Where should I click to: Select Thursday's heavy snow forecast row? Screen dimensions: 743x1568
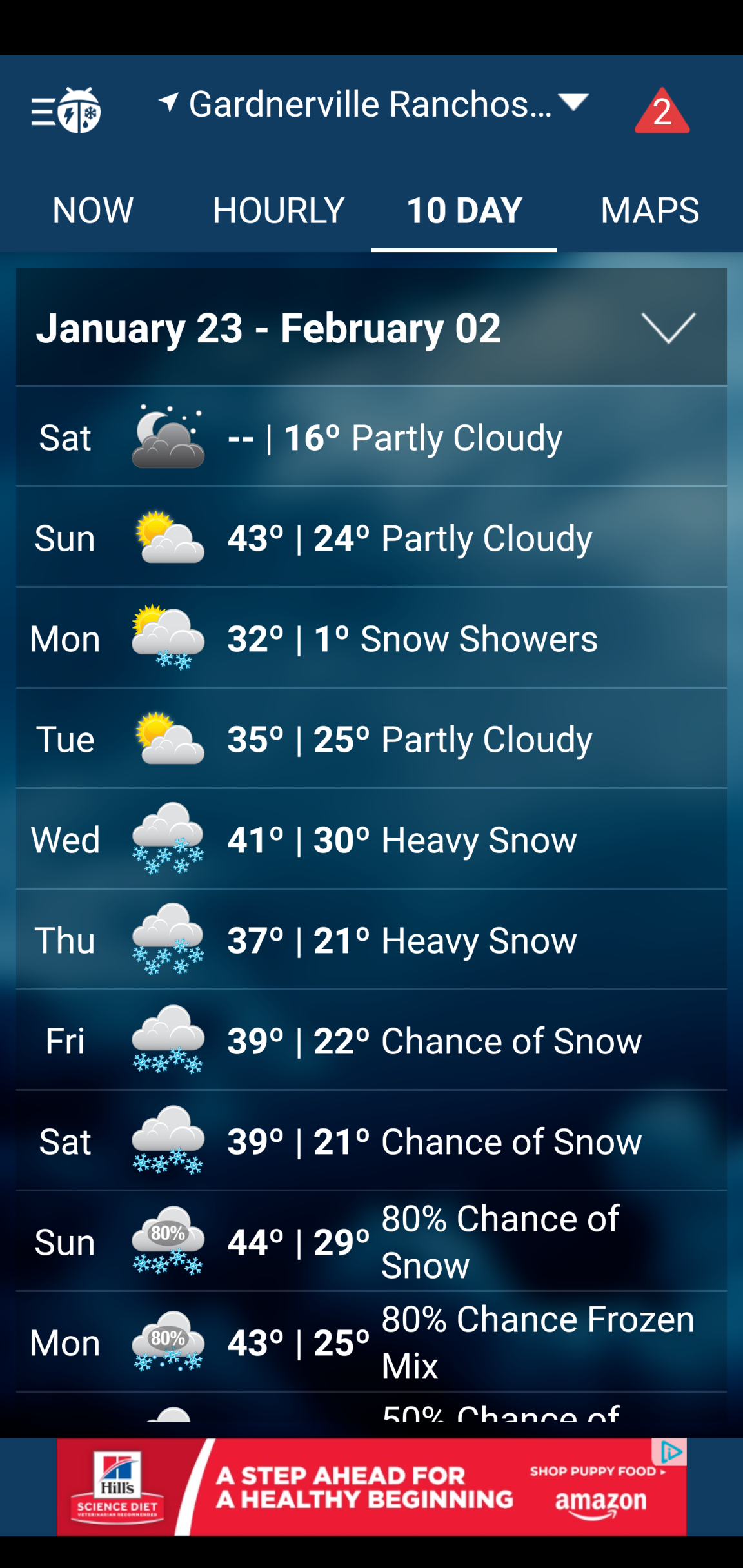point(371,939)
